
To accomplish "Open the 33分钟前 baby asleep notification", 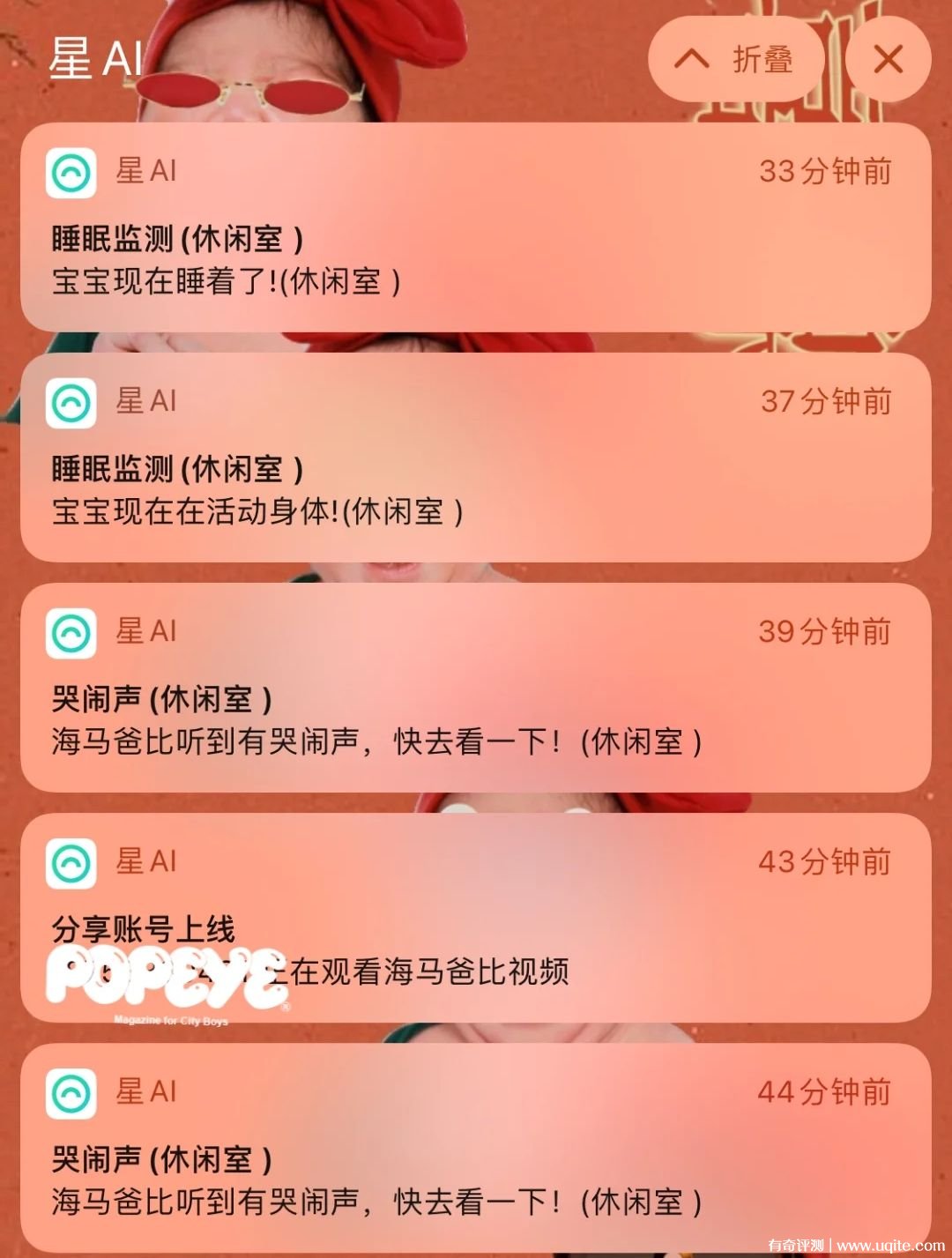I will (x=475, y=227).
